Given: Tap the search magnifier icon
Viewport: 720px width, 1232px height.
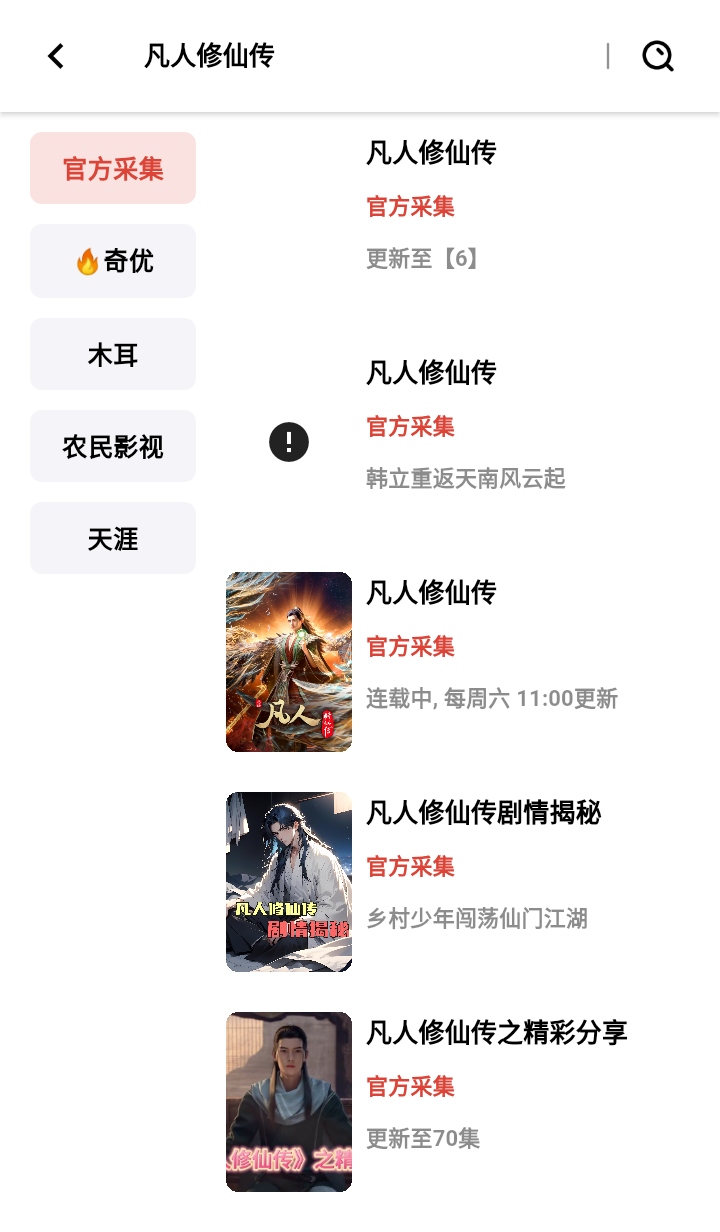Looking at the screenshot, I should click(657, 56).
